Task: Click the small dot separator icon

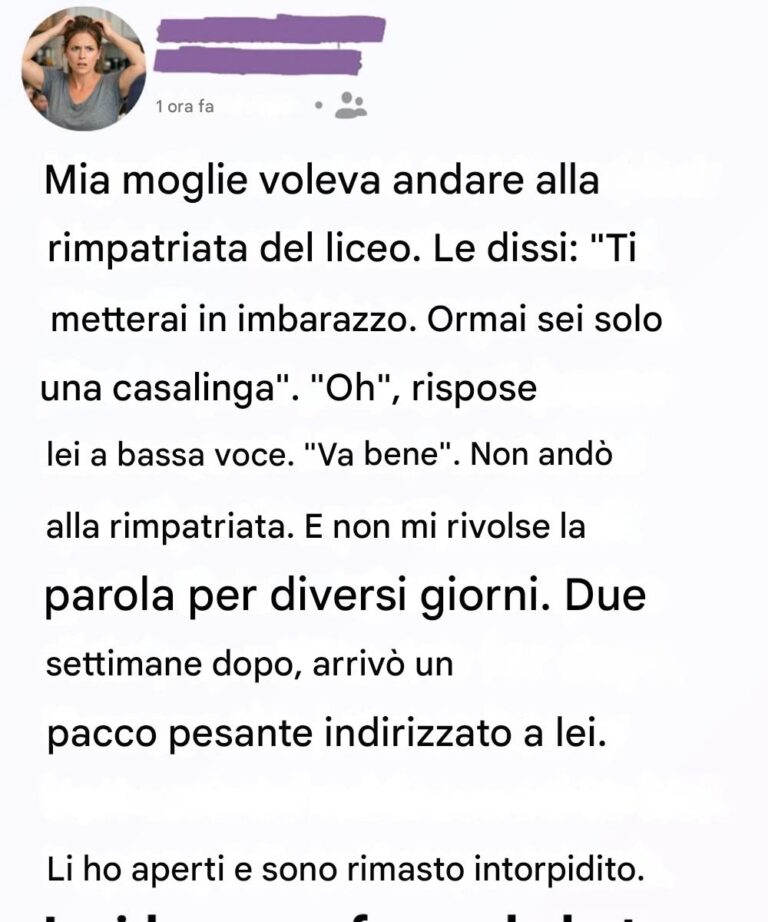Action: pos(318,107)
